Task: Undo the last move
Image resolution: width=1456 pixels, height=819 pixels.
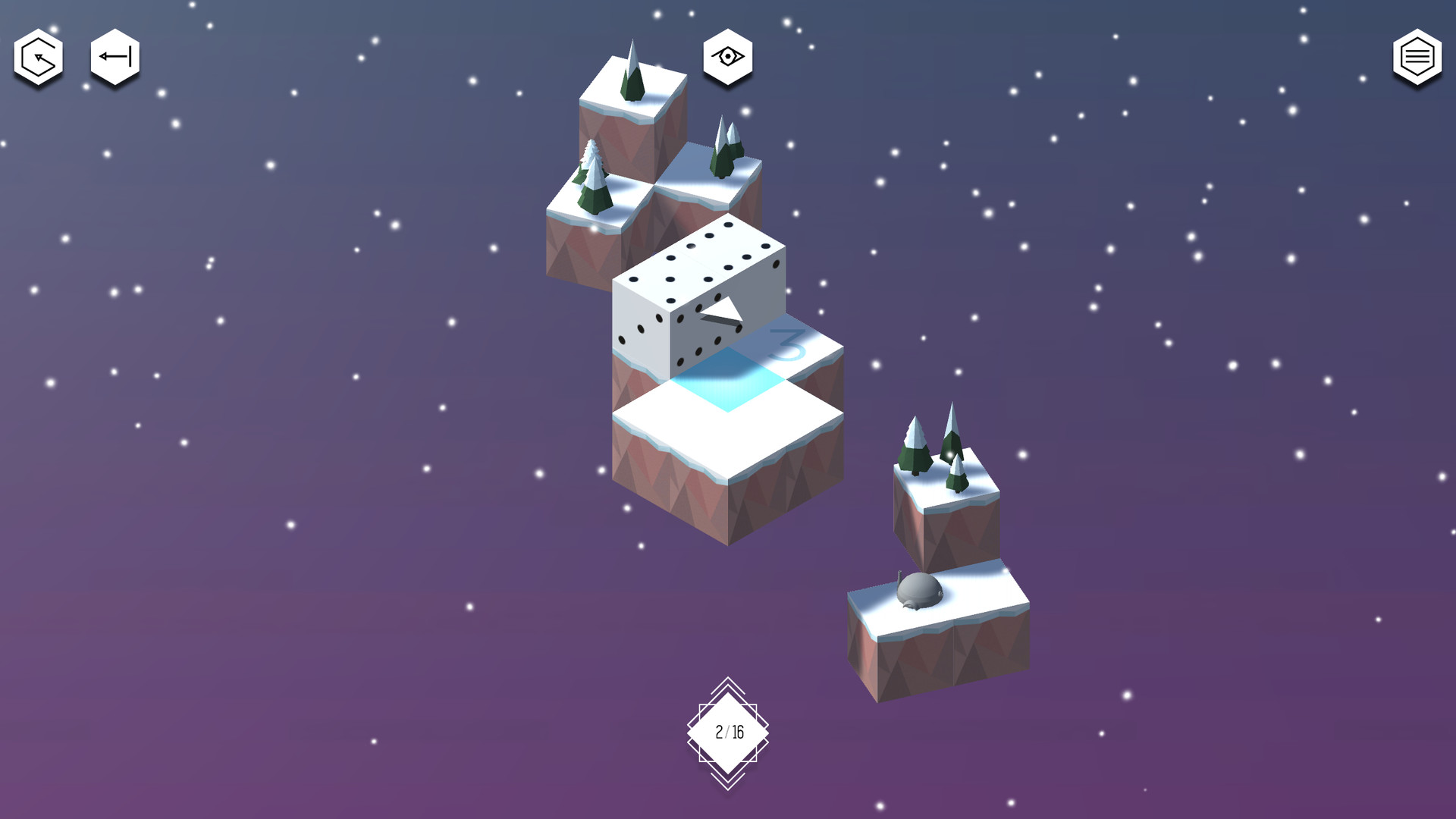Action: coord(115,57)
